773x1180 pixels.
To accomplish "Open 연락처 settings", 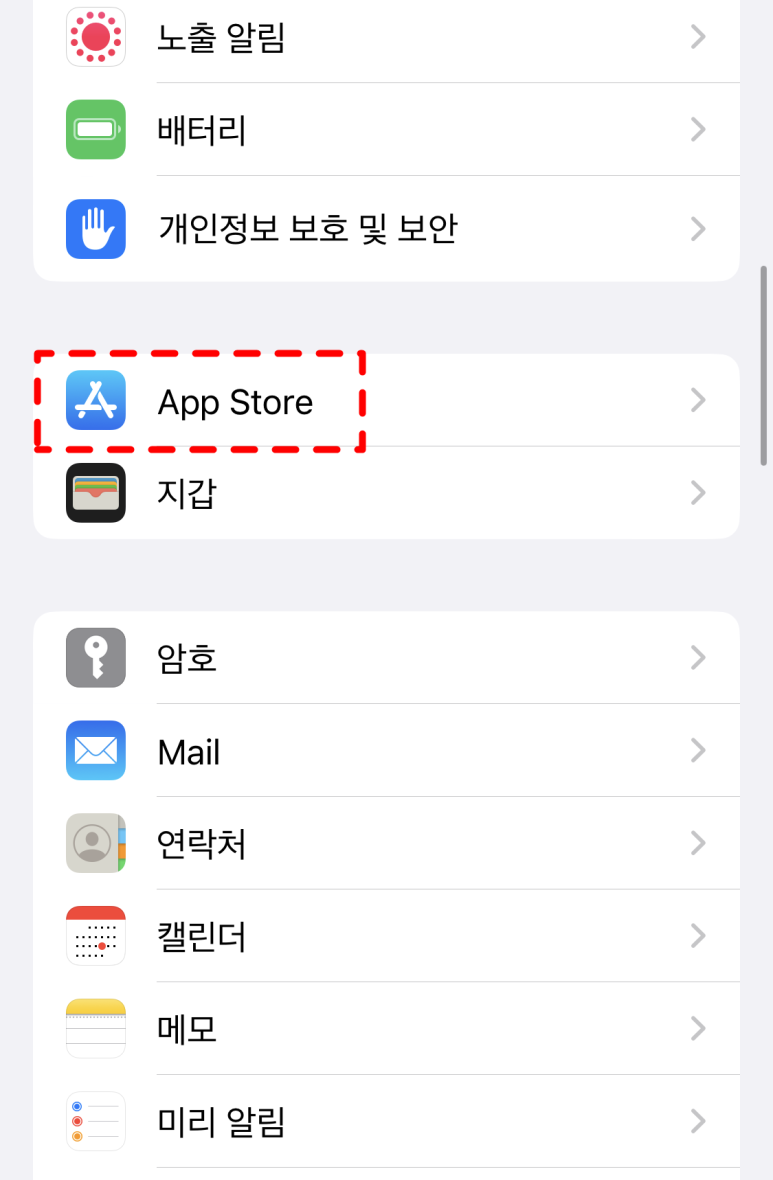I will [x=386, y=844].
